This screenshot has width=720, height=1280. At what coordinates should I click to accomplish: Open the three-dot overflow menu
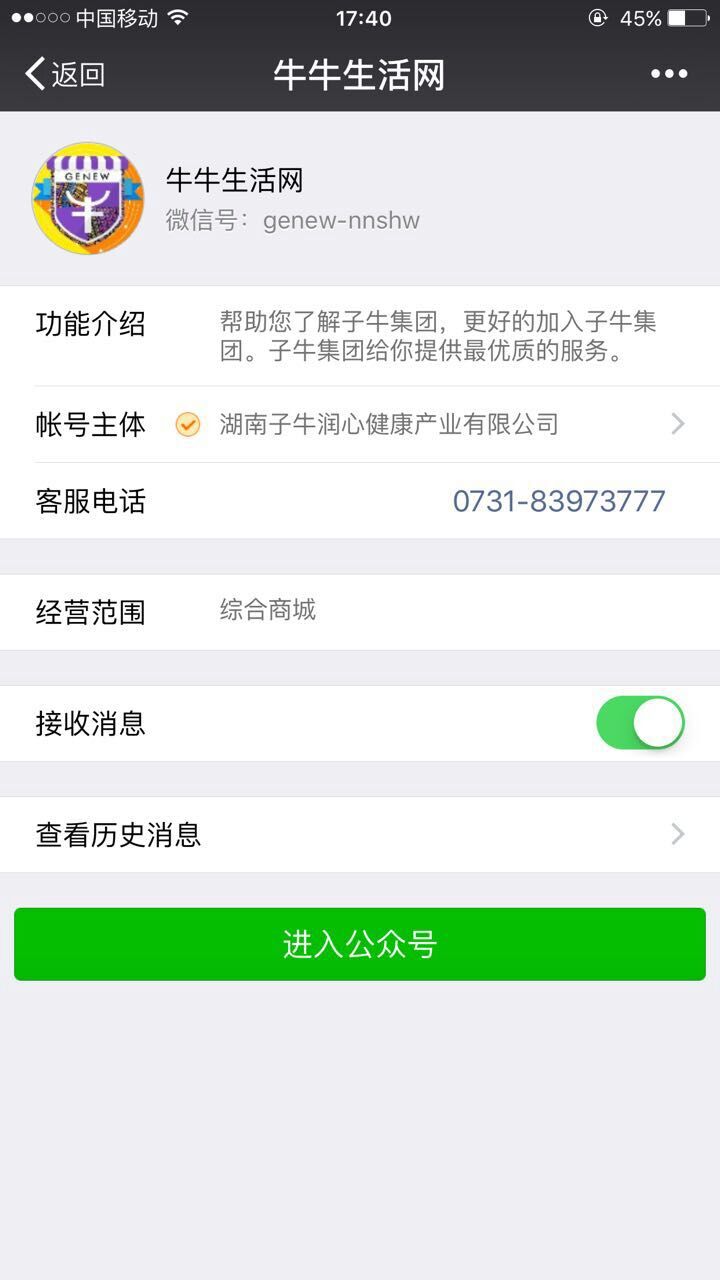(668, 74)
